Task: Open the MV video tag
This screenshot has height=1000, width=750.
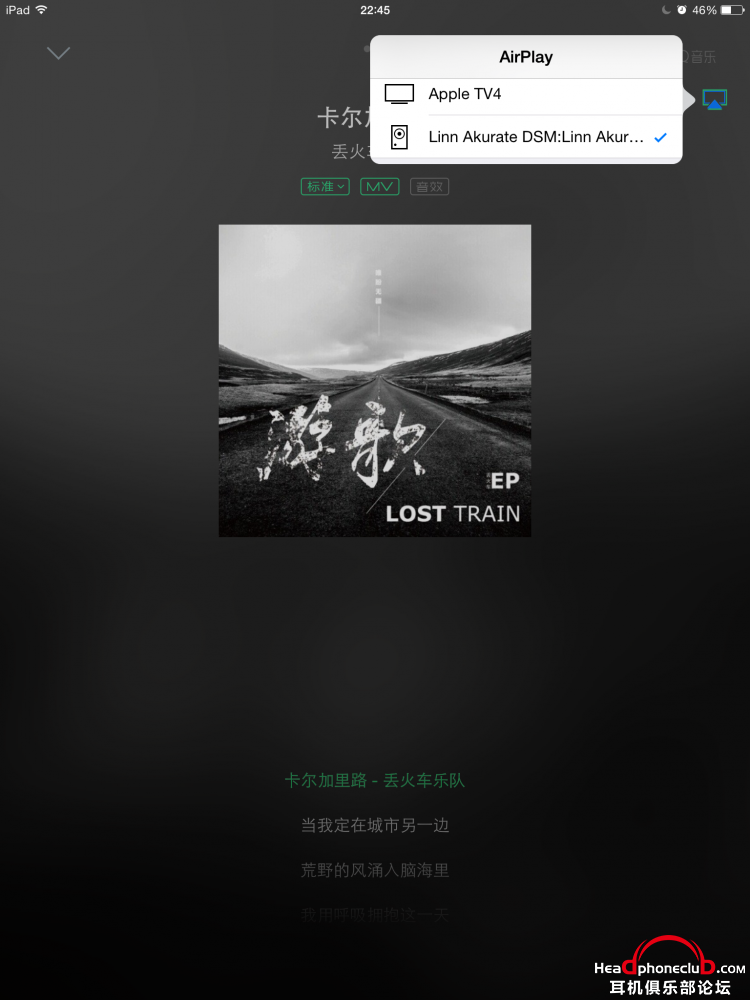Action: tap(379, 186)
